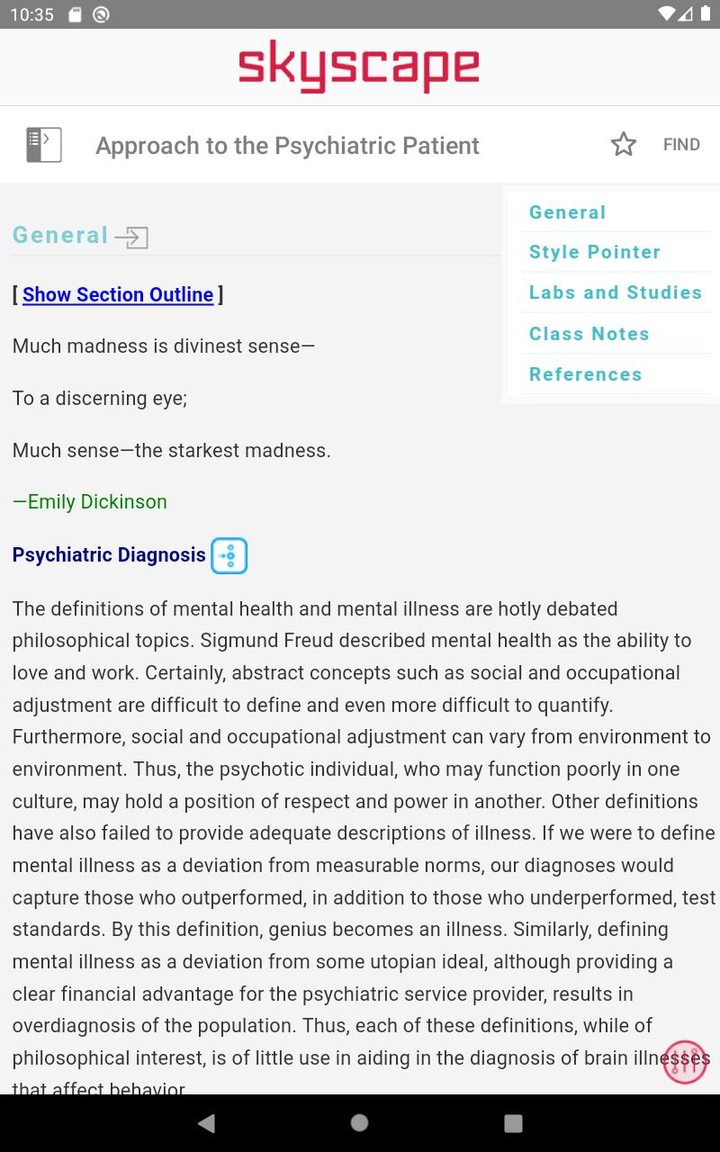Tap the floating pink sliders button
This screenshot has height=1152, width=720.
point(685,1061)
